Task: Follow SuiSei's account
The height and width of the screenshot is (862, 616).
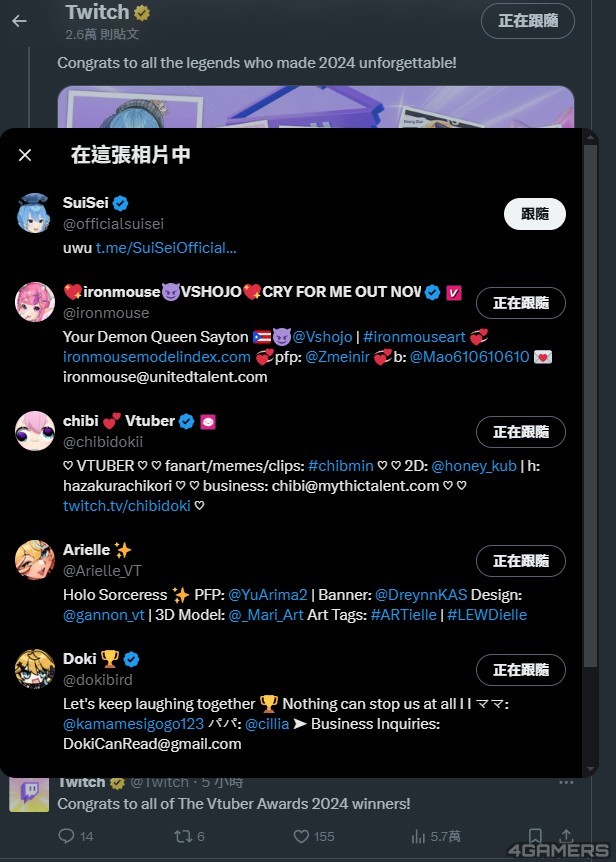Action: [534, 214]
